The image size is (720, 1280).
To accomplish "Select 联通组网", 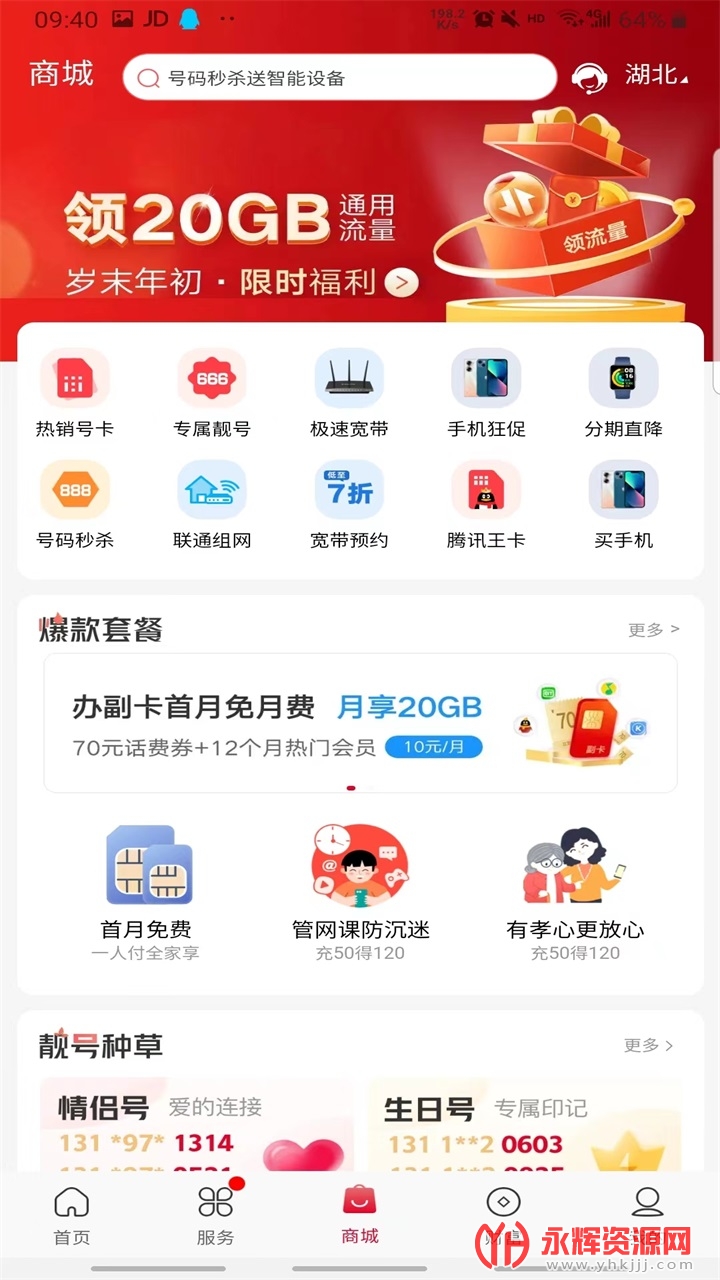I will (x=212, y=505).
